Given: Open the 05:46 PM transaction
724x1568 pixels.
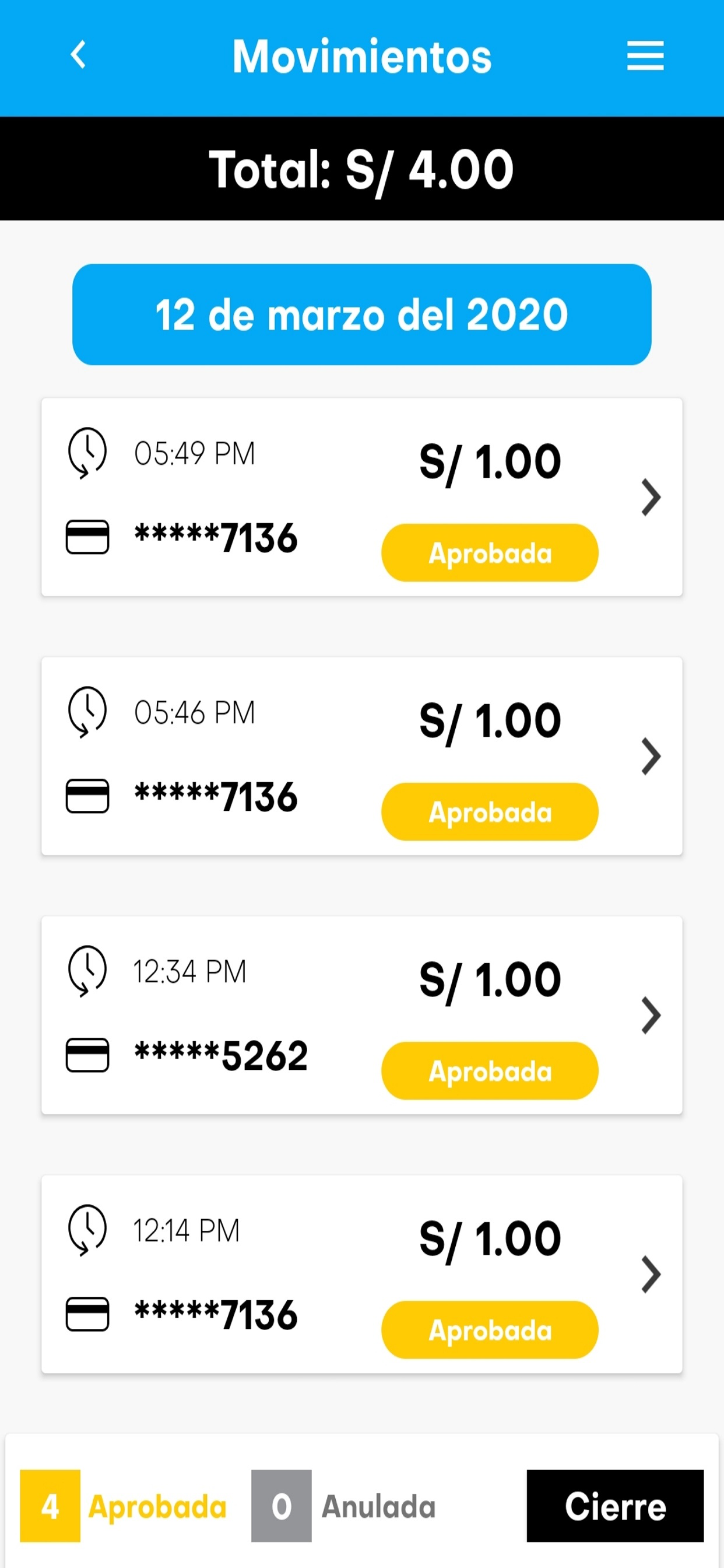Looking at the screenshot, I should (x=362, y=757).
